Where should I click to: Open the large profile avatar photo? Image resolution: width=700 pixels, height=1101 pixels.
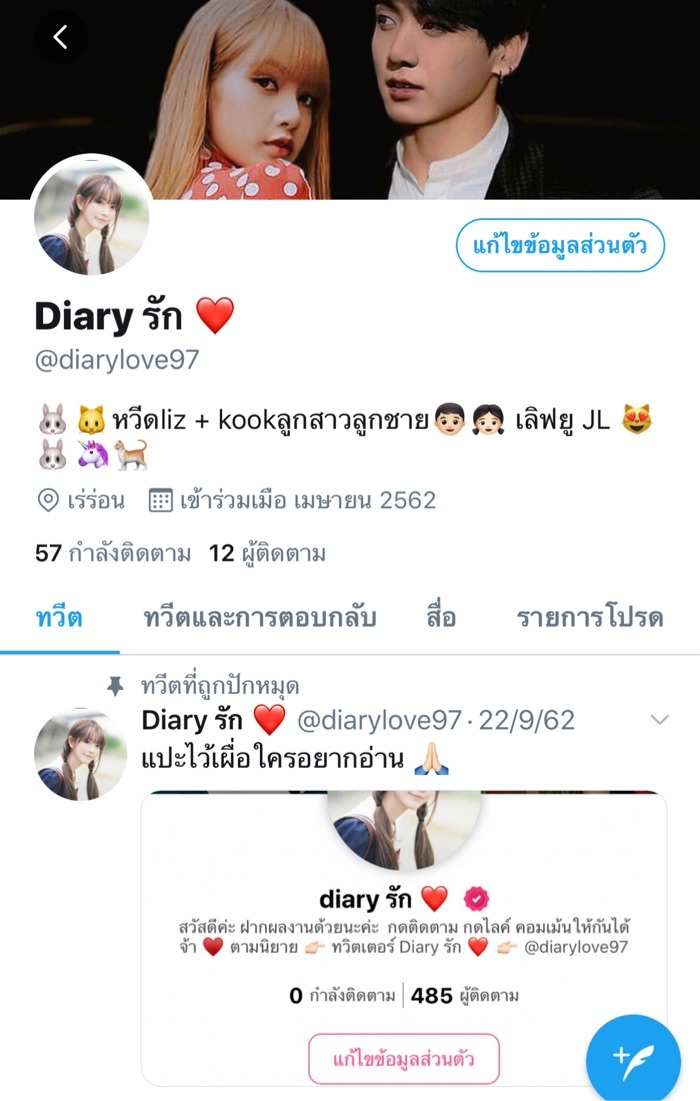tap(92, 216)
